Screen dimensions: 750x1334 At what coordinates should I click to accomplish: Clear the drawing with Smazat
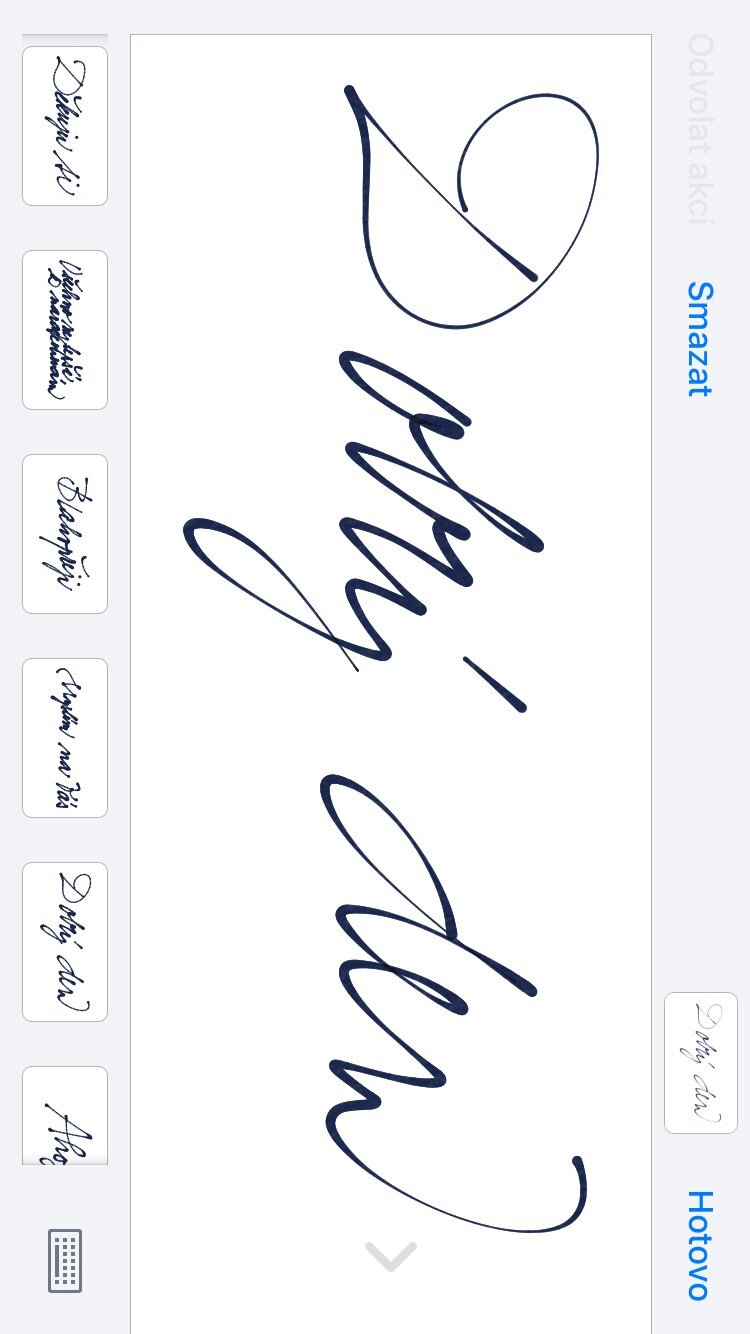pyautogui.click(x=699, y=338)
